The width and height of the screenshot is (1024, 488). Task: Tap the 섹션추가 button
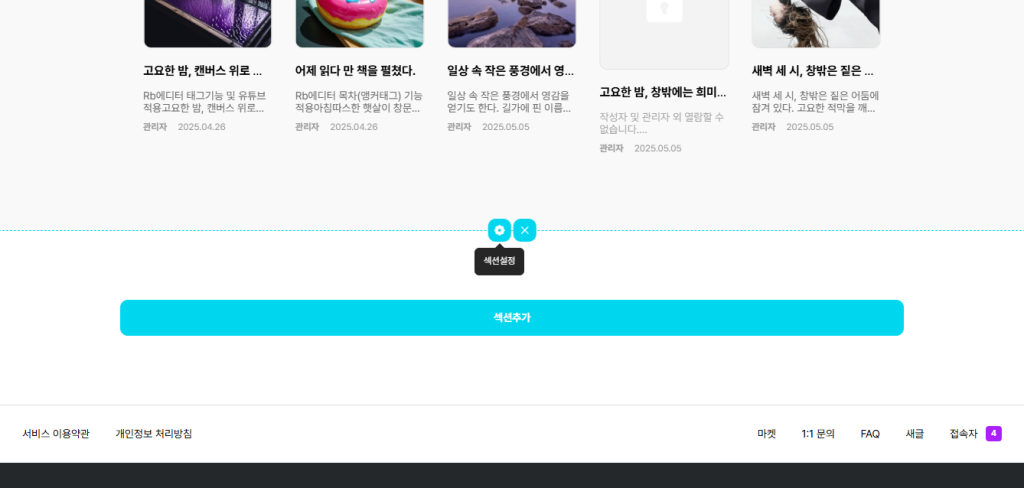511,318
